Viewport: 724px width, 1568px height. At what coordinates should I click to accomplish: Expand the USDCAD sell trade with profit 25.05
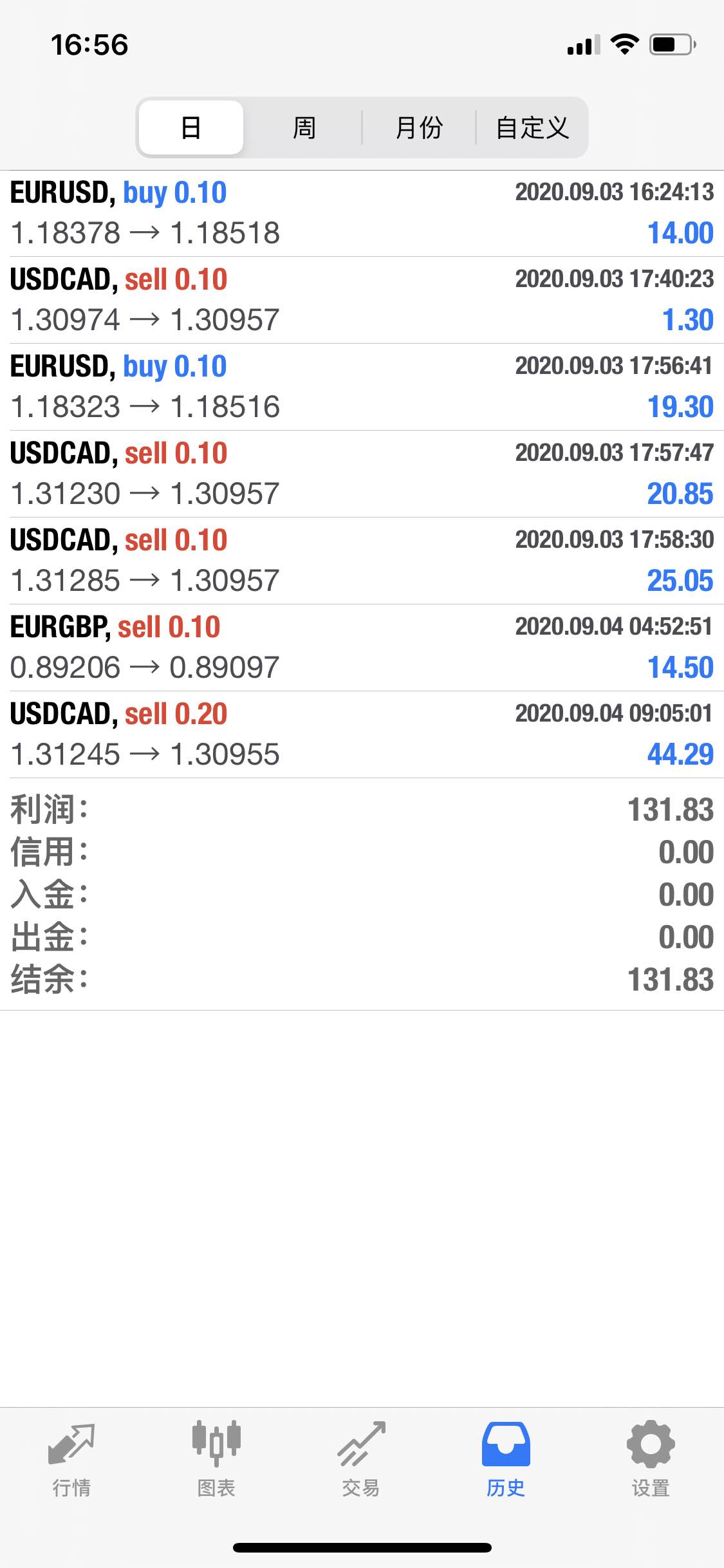[x=362, y=561]
